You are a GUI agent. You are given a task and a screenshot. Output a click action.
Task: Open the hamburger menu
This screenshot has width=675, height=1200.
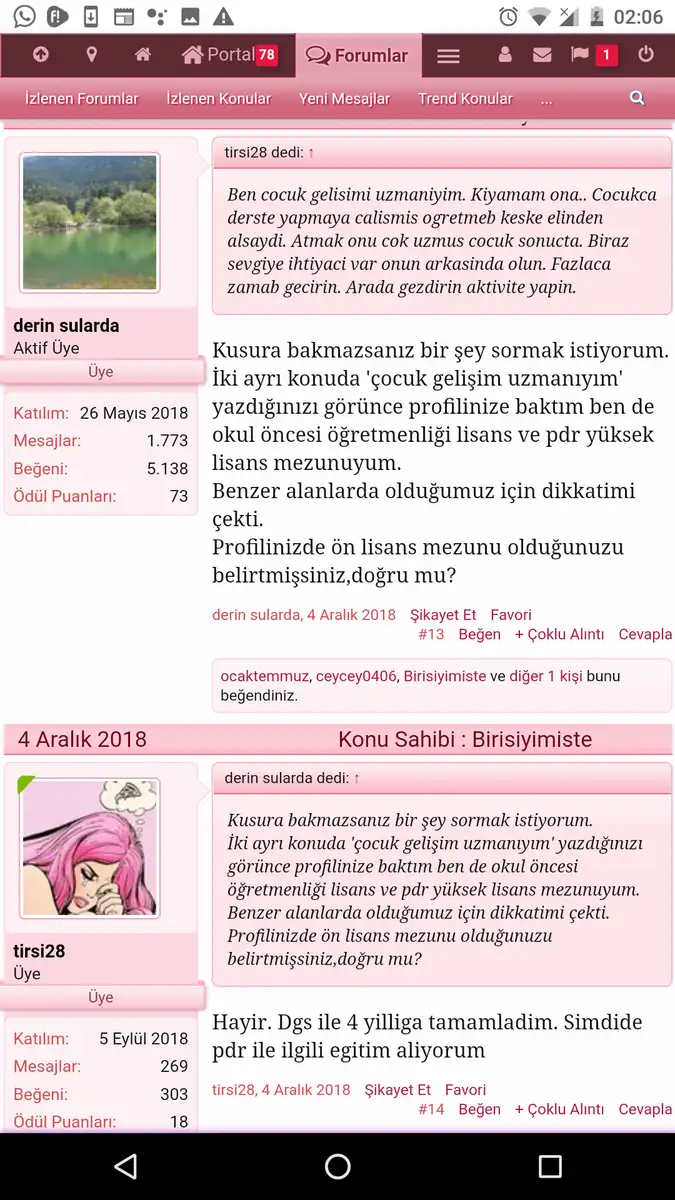[x=448, y=56]
